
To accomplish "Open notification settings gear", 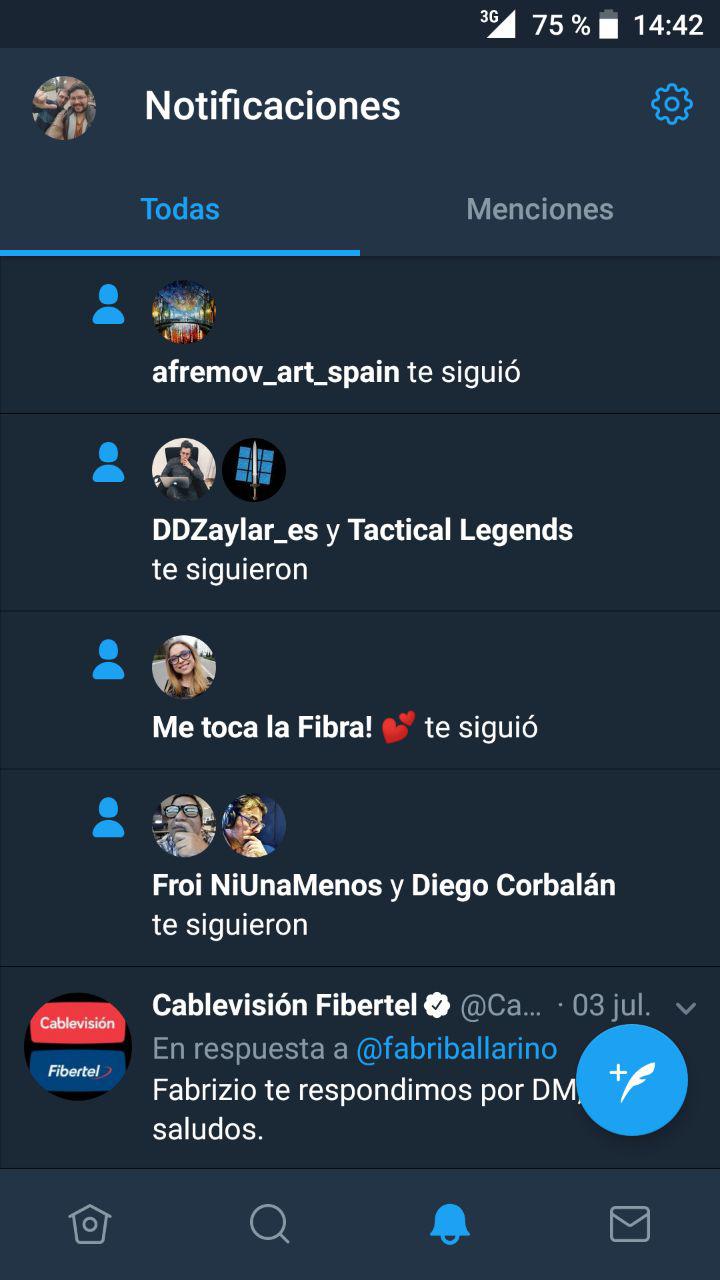I will click(x=671, y=105).
